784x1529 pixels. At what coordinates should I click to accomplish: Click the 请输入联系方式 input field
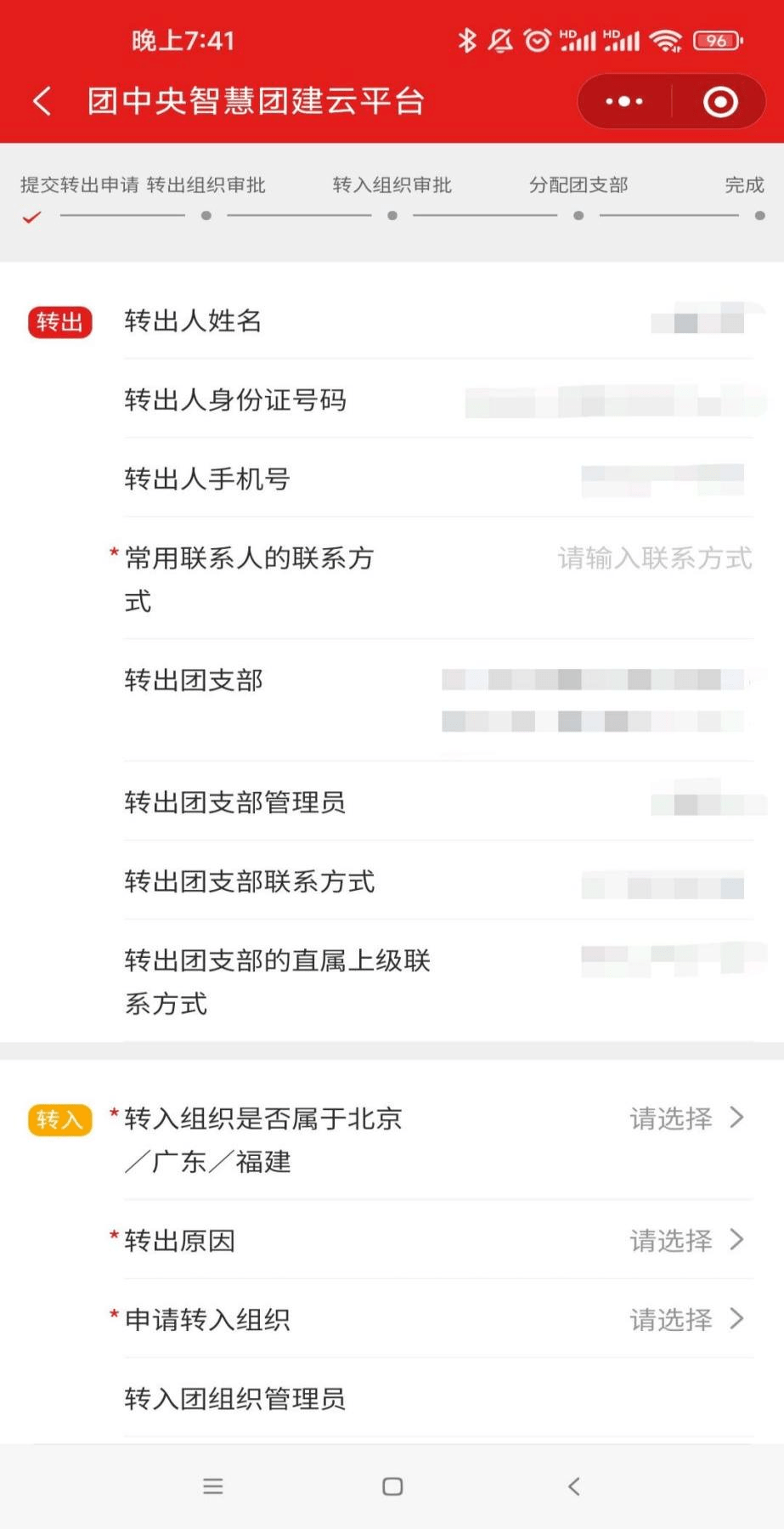tap(654, 558)
